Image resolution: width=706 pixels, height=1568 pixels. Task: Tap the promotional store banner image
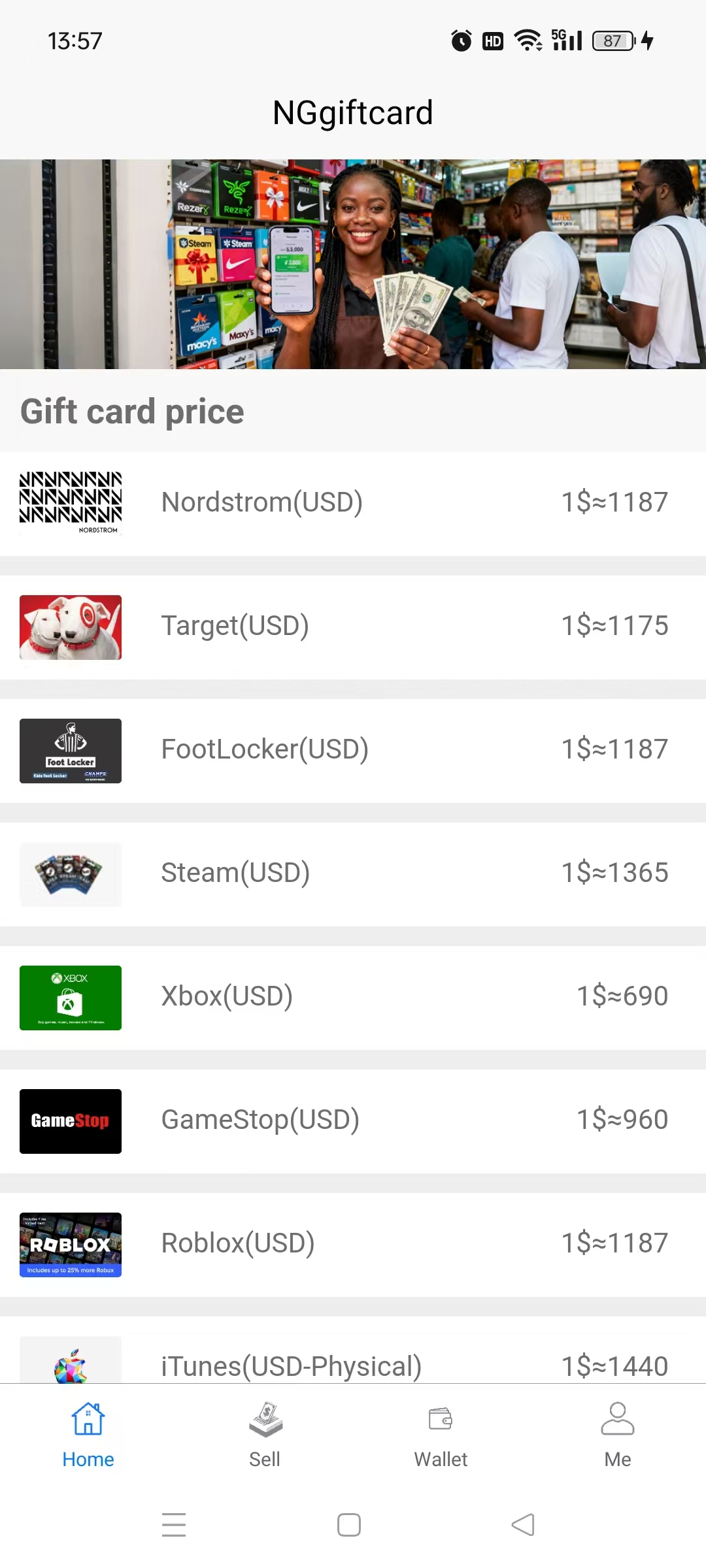click(x=353, y=261)
